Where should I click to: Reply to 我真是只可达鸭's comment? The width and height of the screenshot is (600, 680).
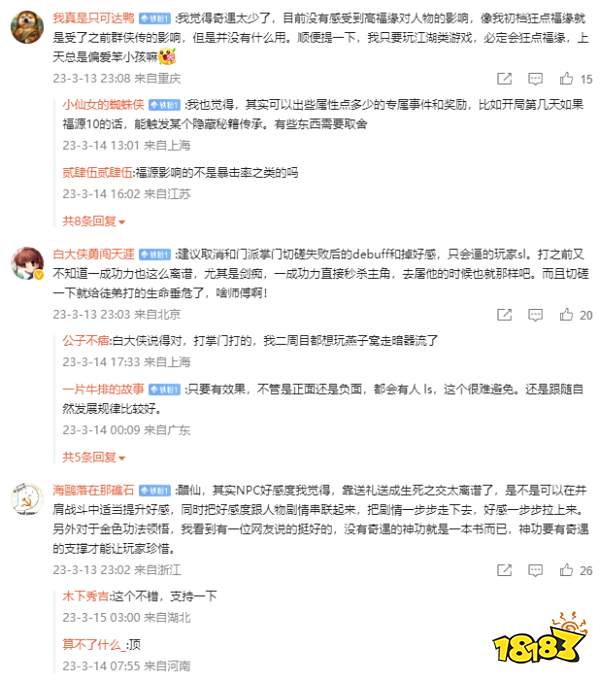point(534,78)
